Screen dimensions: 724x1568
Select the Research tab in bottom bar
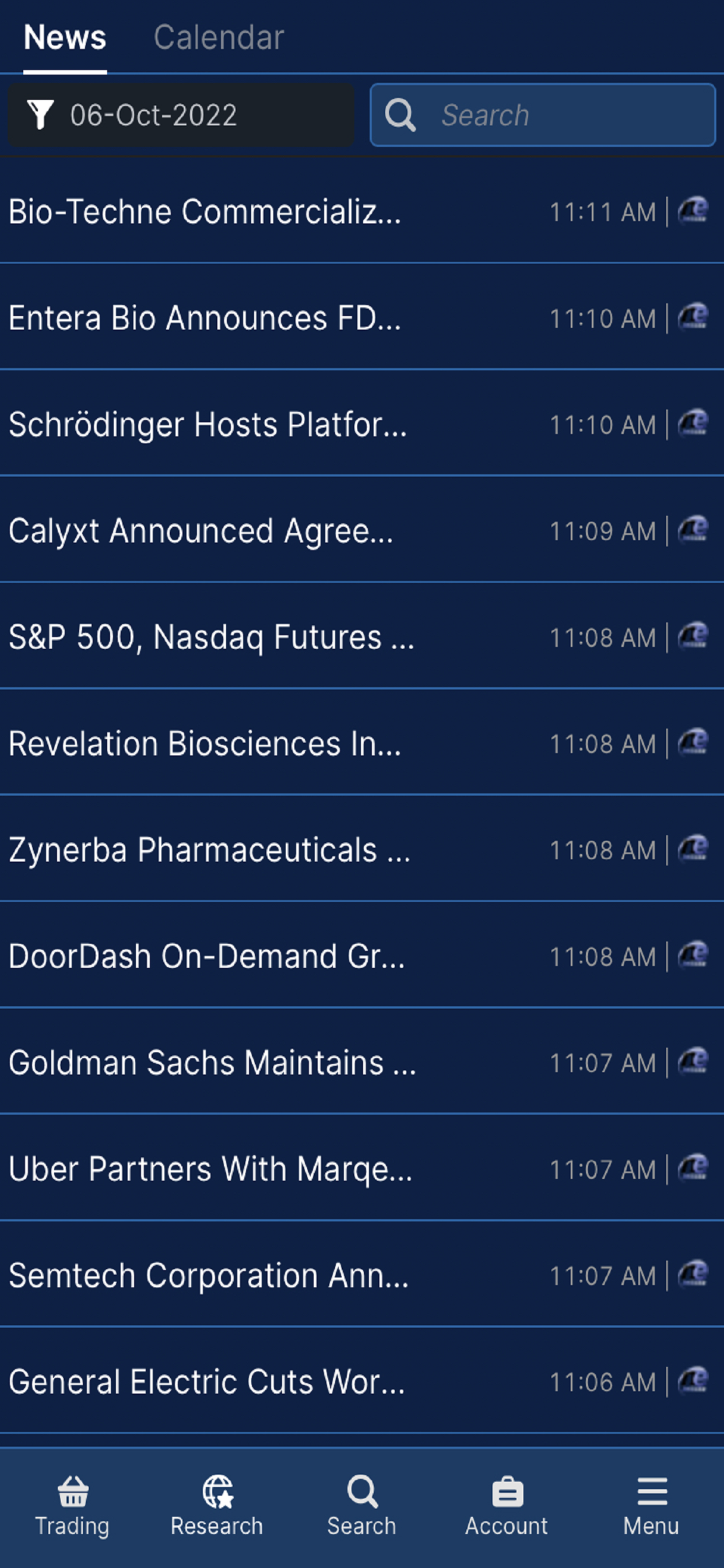[x=217, y=1506]
